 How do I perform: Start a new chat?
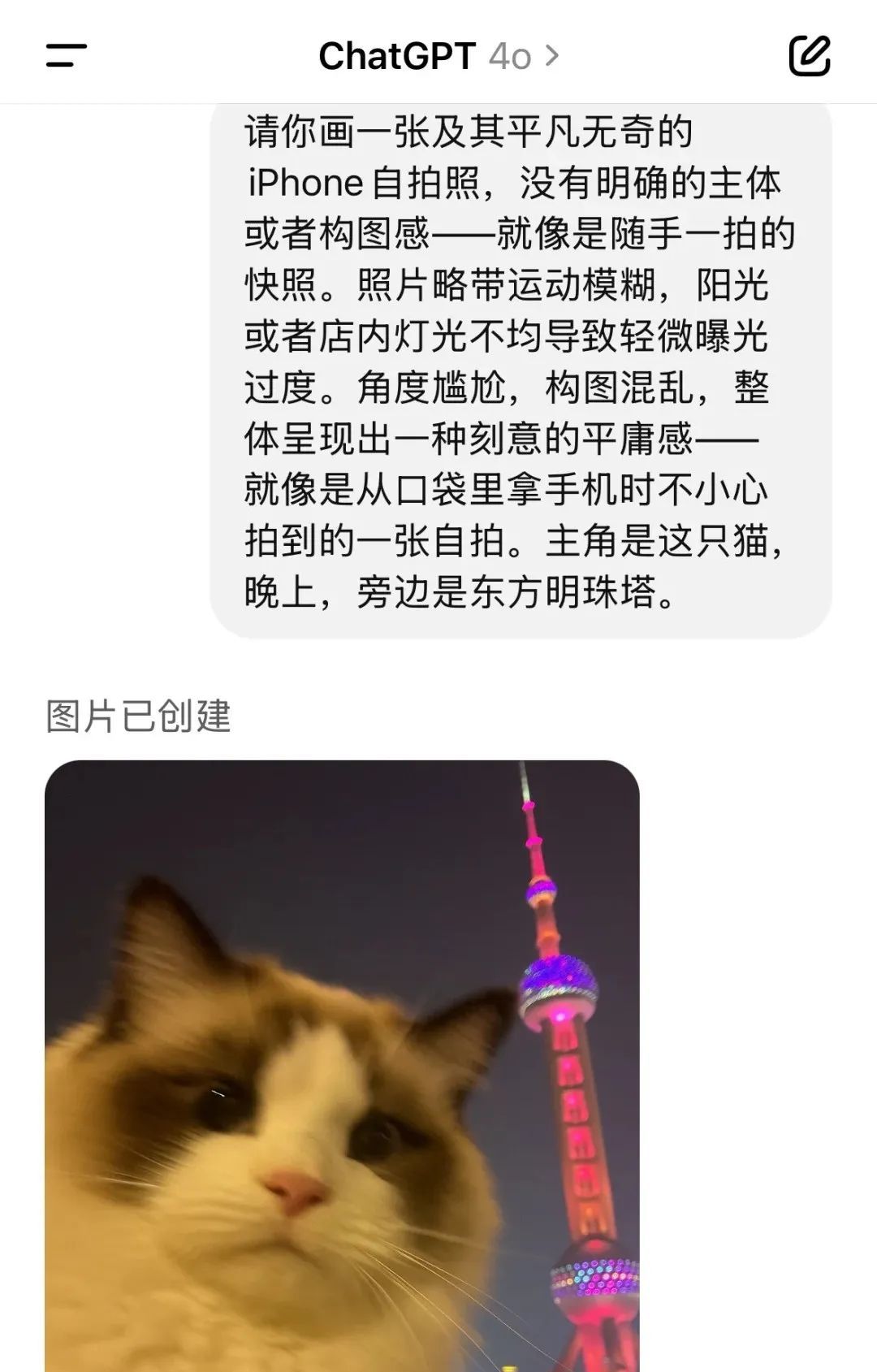click(810, 56)
